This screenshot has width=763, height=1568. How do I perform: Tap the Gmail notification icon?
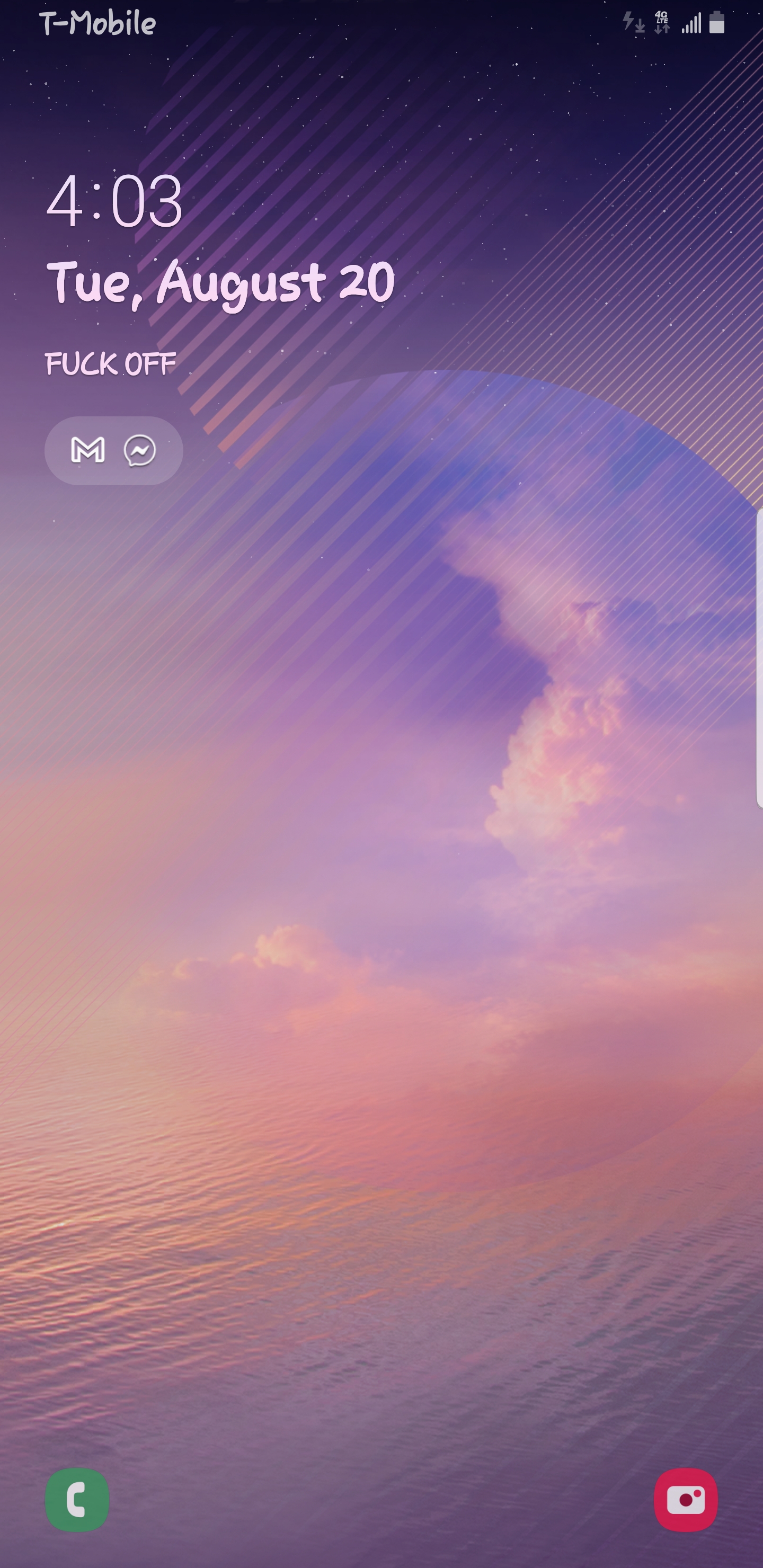pyautogui.click(x=88, y=450)
